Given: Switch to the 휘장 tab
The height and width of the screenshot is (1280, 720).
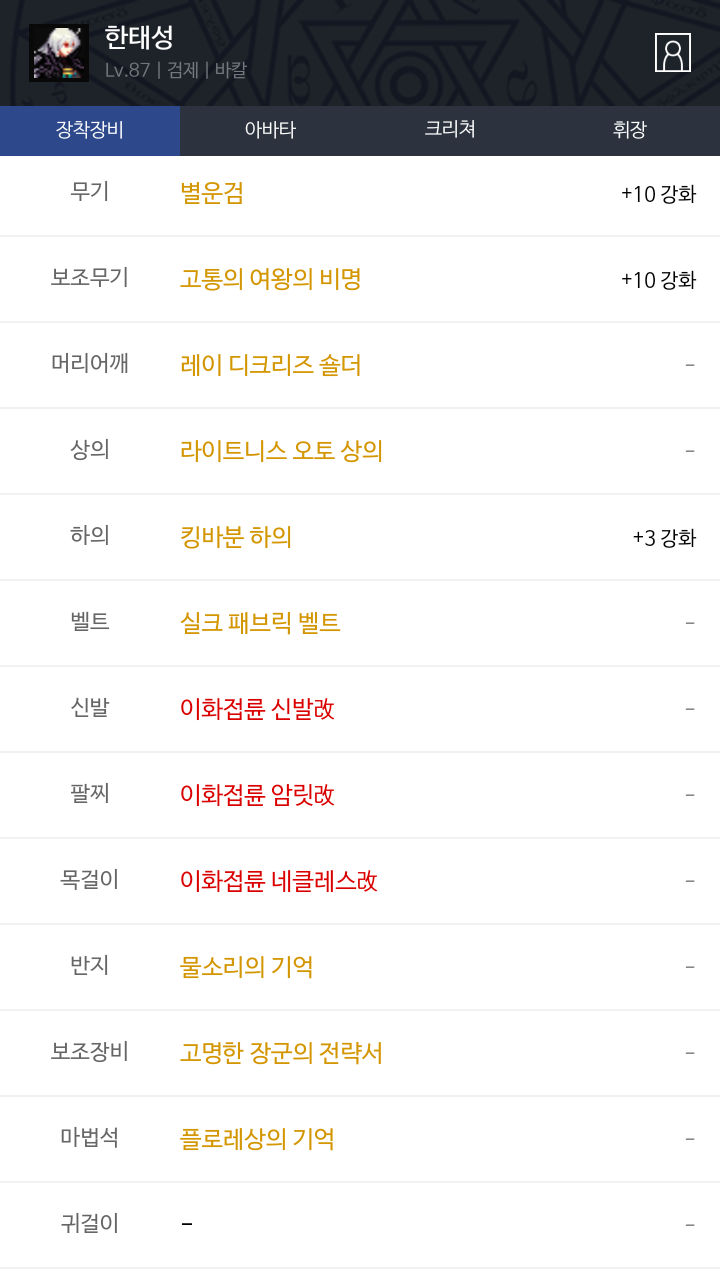Looking at the screenshot, I should [630, 130].
